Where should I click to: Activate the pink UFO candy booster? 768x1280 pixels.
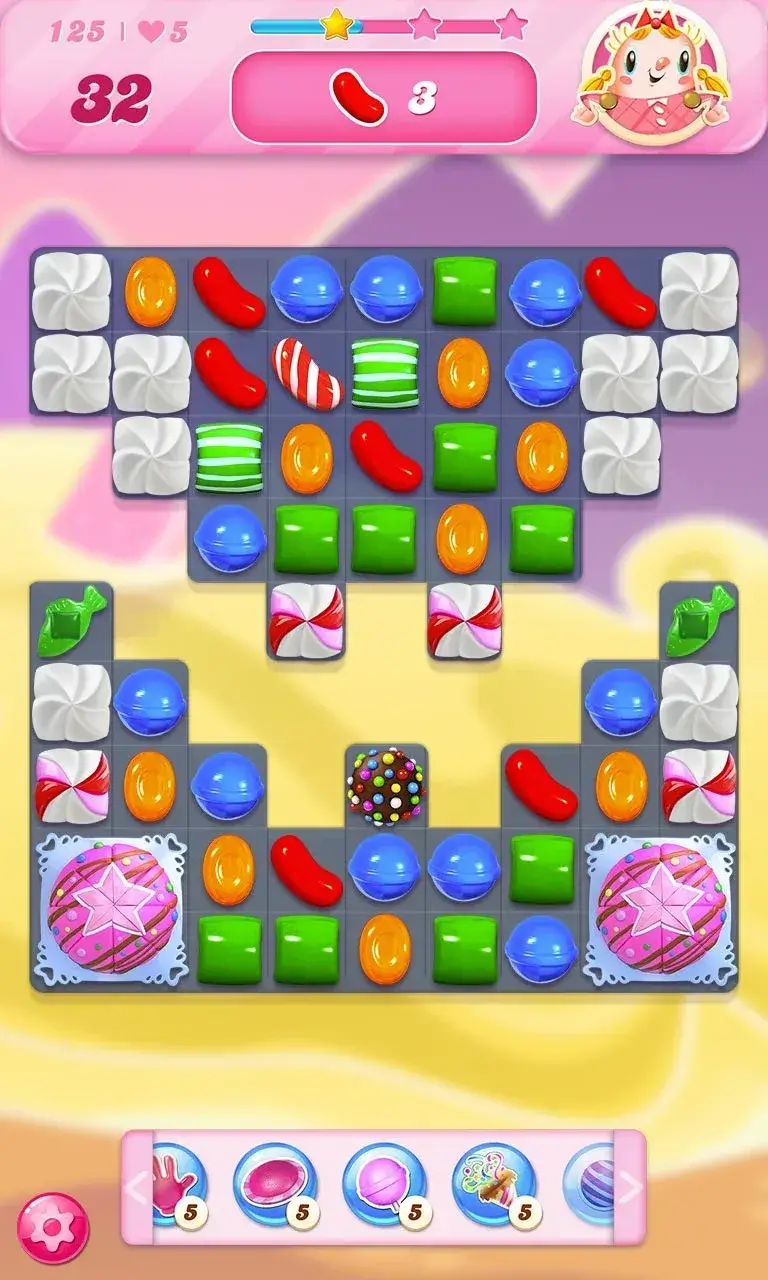click(x=275, y=1185)
